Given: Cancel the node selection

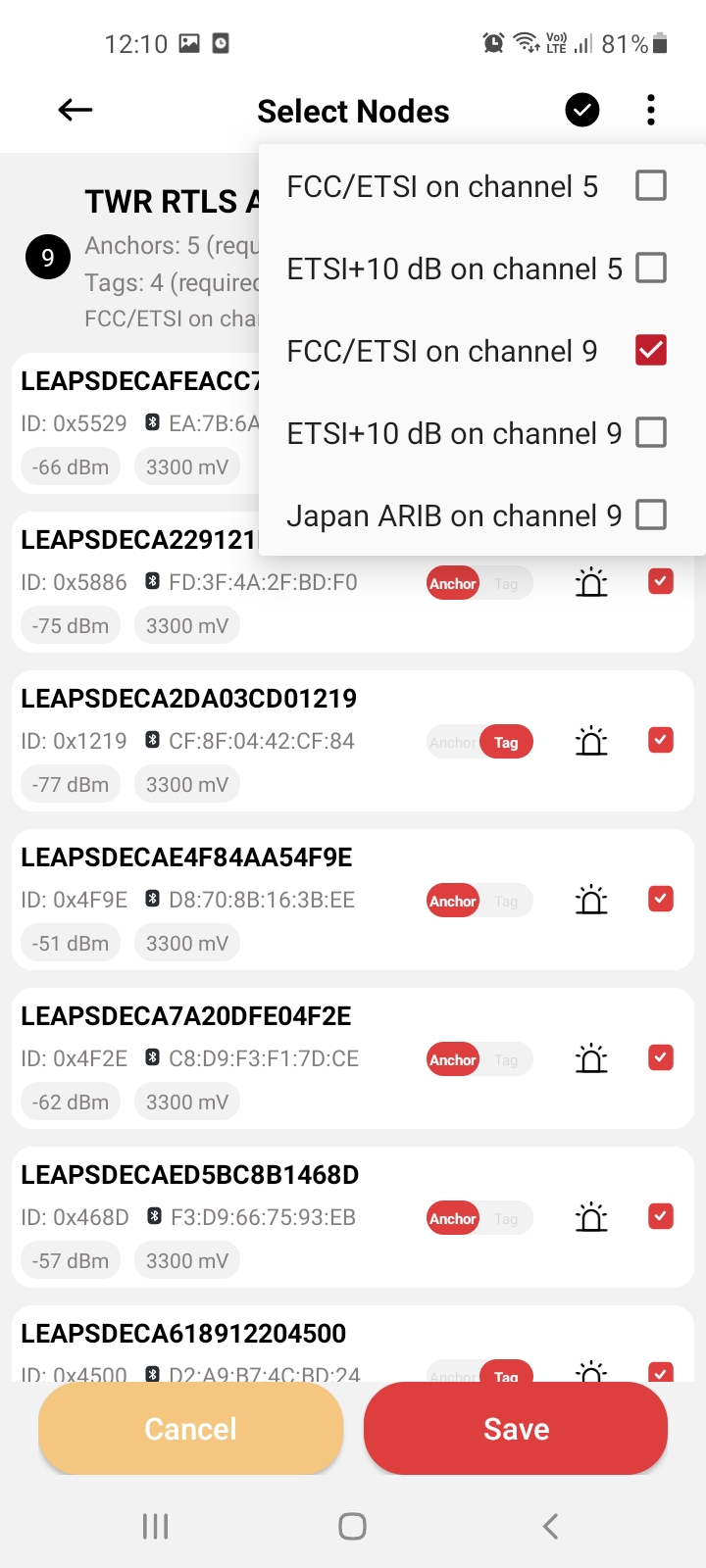Looking at the screenshot, I should pyautogui.click(x=191, y=1428).
